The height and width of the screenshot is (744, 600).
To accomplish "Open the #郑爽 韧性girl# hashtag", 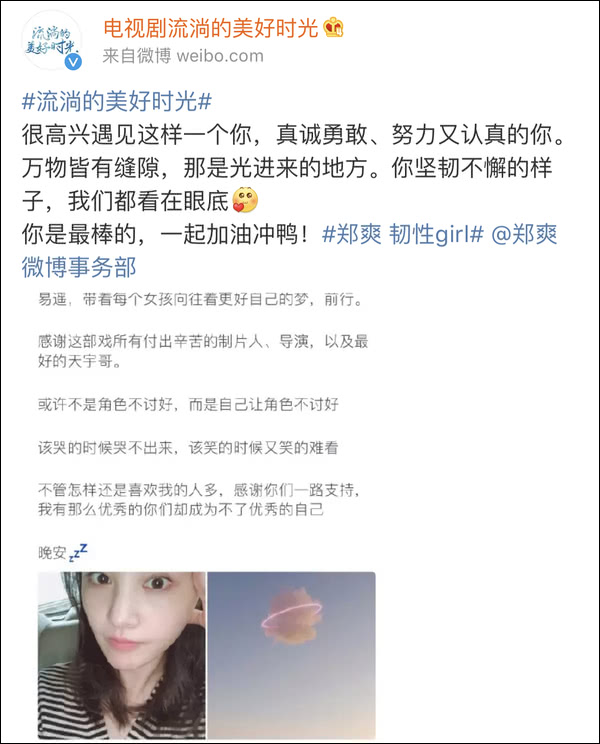I will click(x=404, y=236).
